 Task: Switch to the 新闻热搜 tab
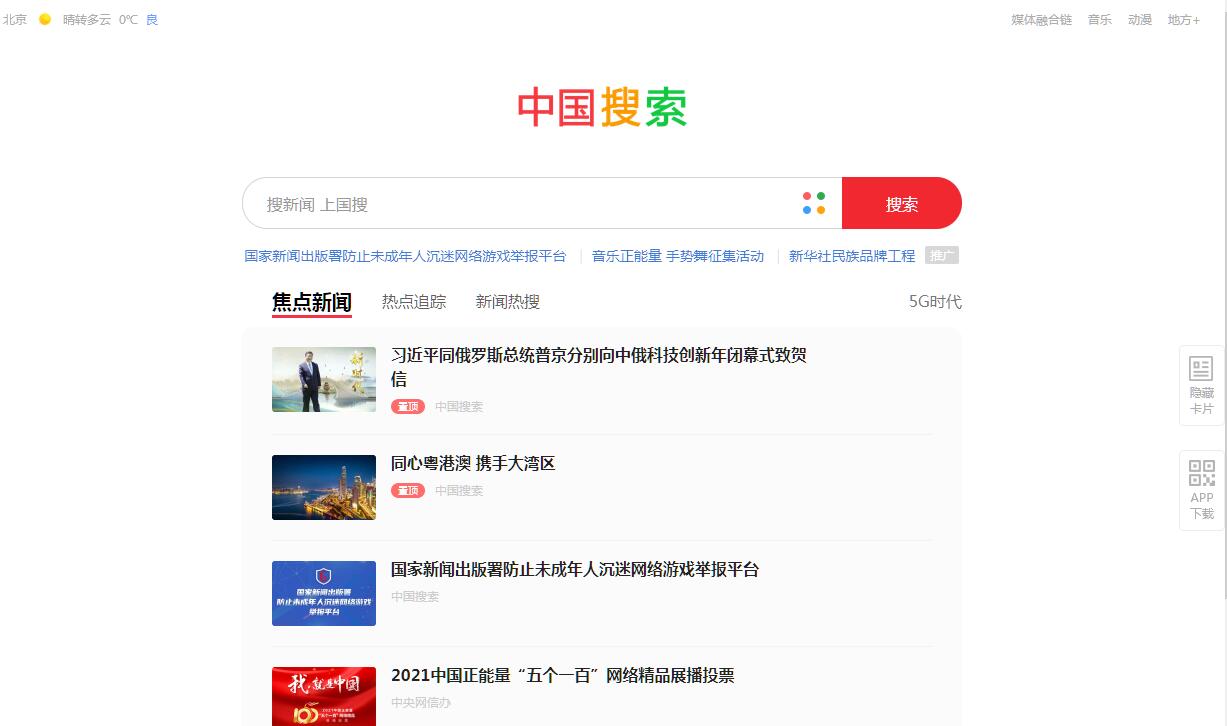pyautogui.click(x=507, y=302)
